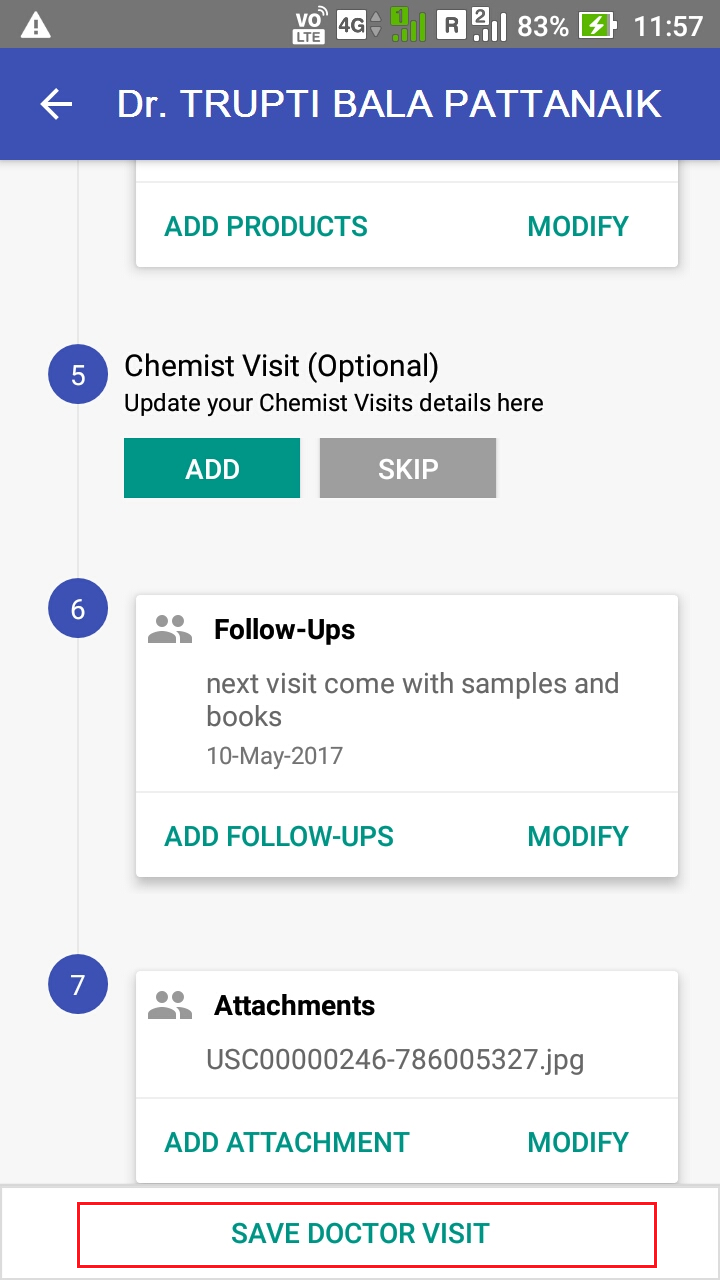Screen dimensions: 720x1280
Task: Tap Add Follow-Ups
Action: pyautogui.click(x=279, y=836)
